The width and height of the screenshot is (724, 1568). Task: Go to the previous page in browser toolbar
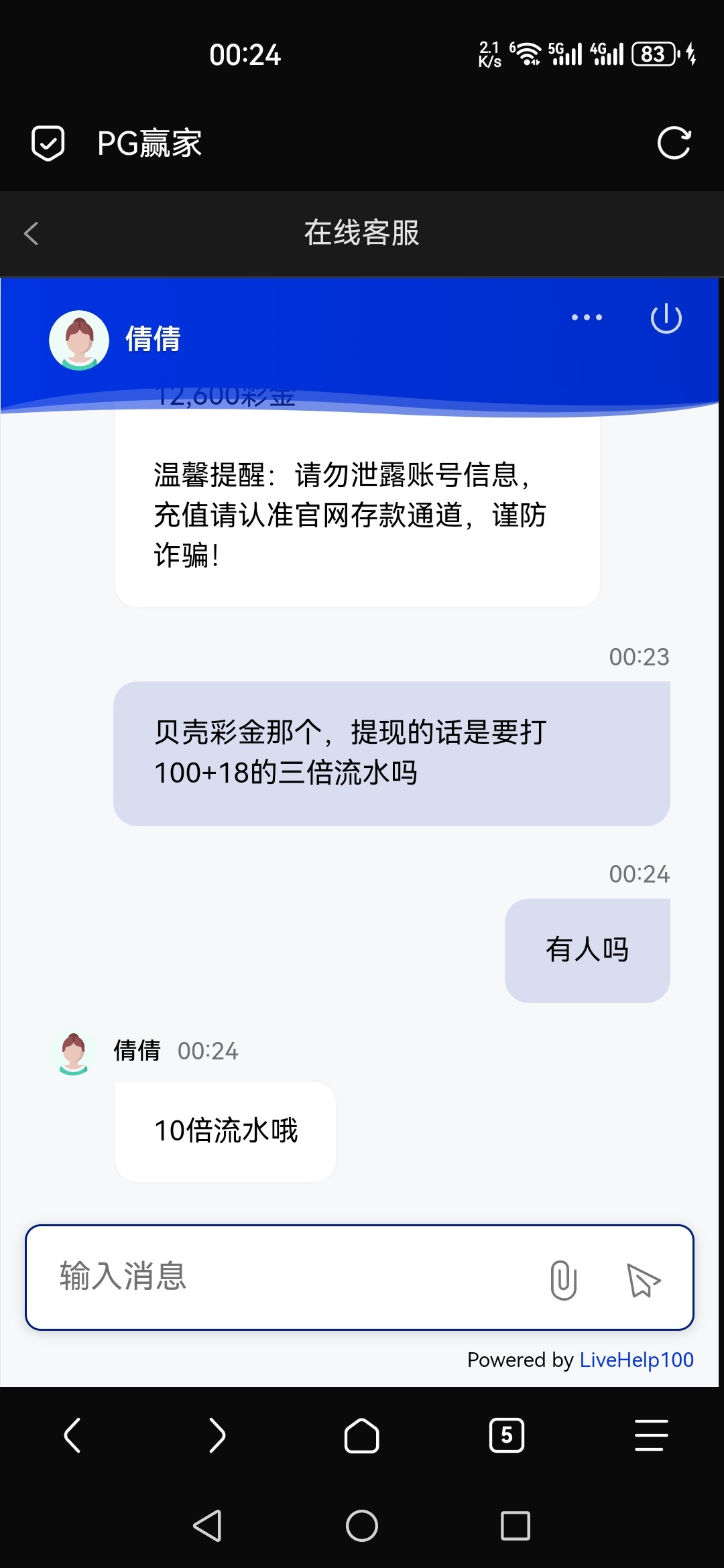pyautogui.click(x=72, y=1435)
